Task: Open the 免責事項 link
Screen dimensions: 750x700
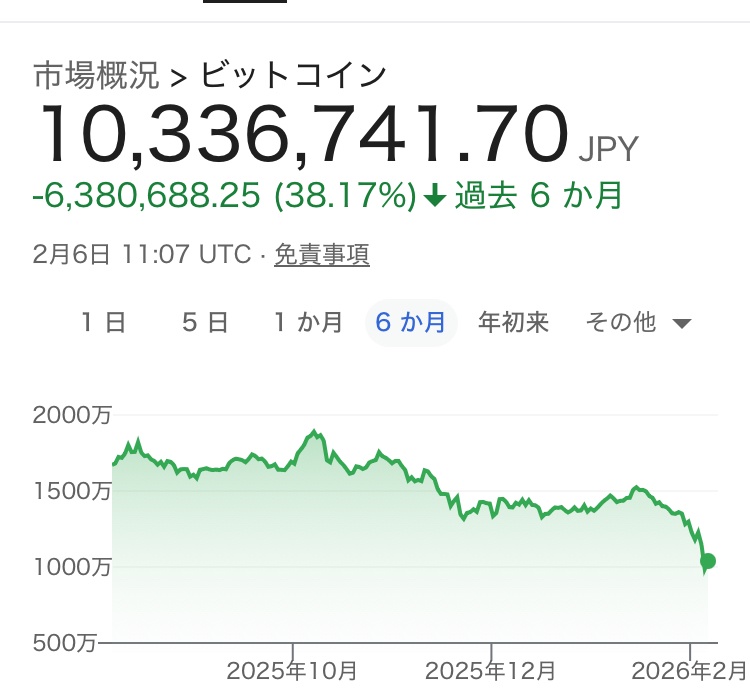Action: click(322, 255)
